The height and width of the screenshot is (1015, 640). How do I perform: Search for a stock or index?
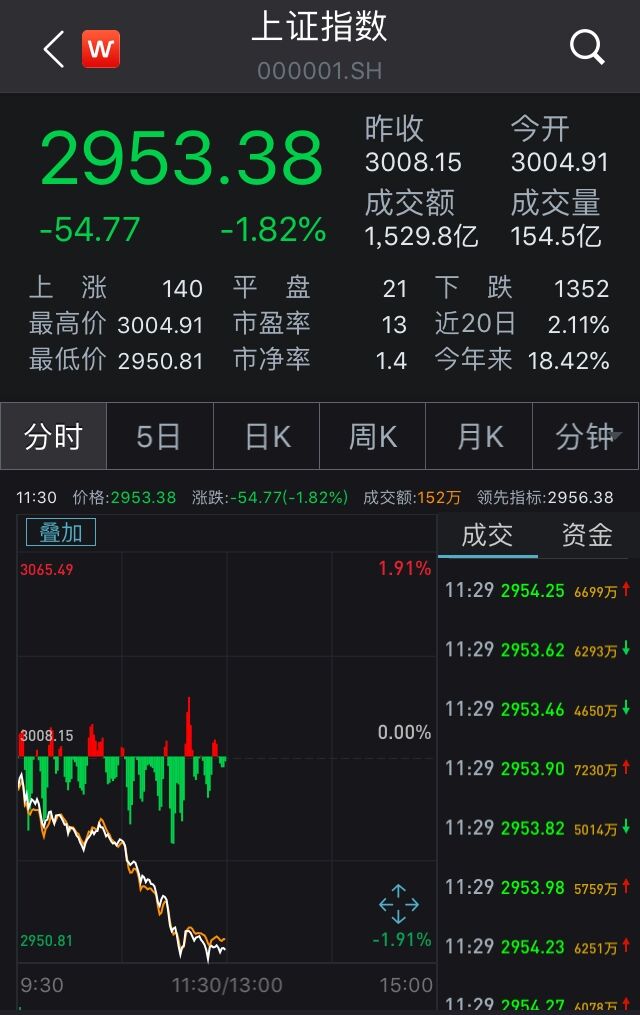pos(587,47)
